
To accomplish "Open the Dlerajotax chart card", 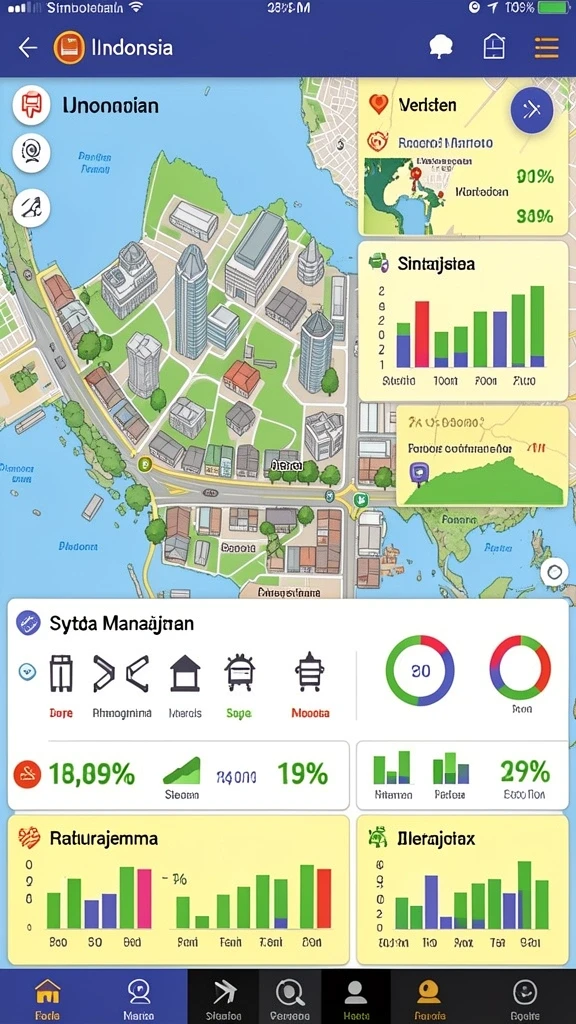I will pyautogui.click(x=462, y=889).
